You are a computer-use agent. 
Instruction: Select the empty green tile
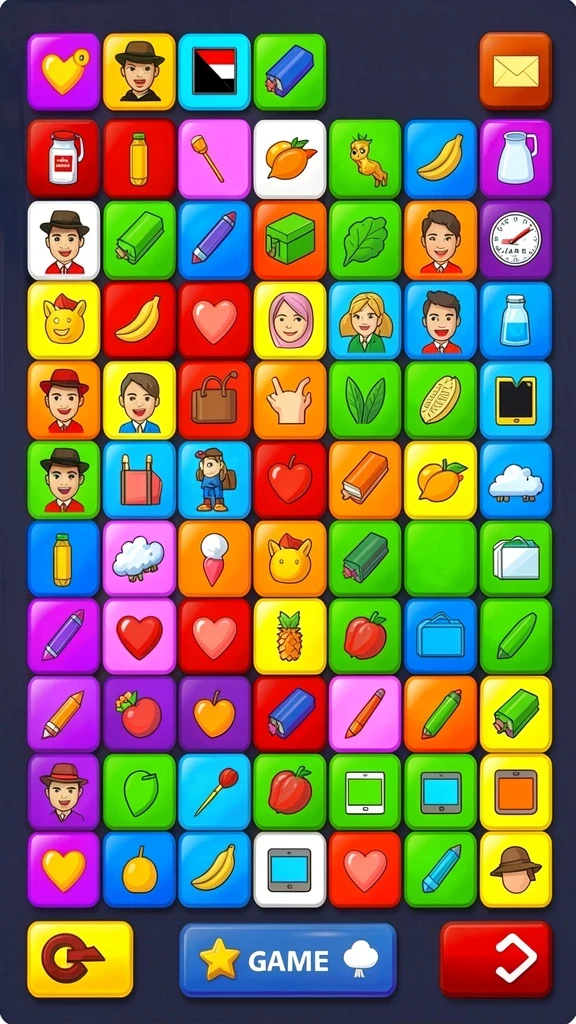coord(440,558)
